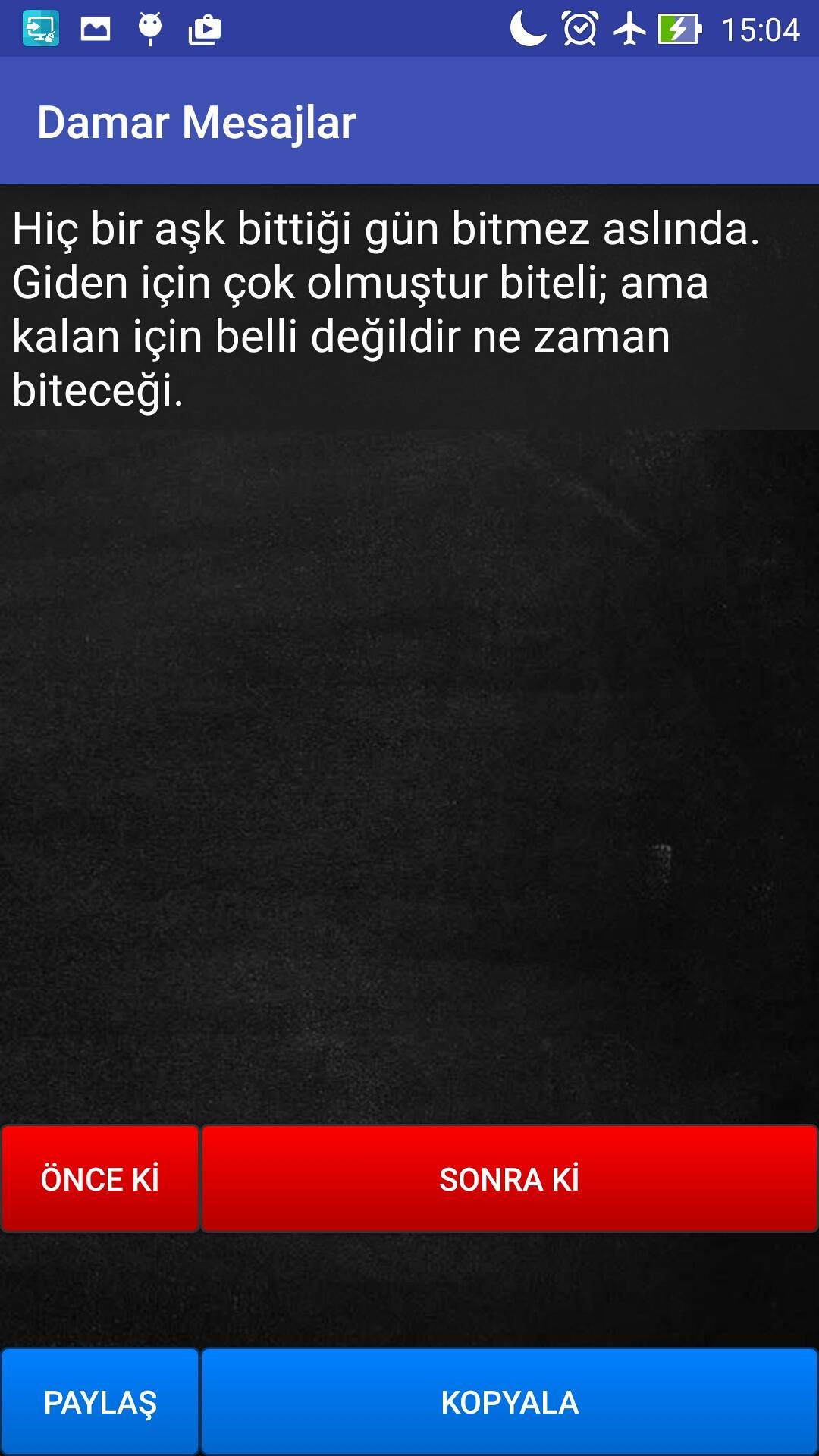Copy the message with KOPYALA
819x1456 pixels.
509,1401
